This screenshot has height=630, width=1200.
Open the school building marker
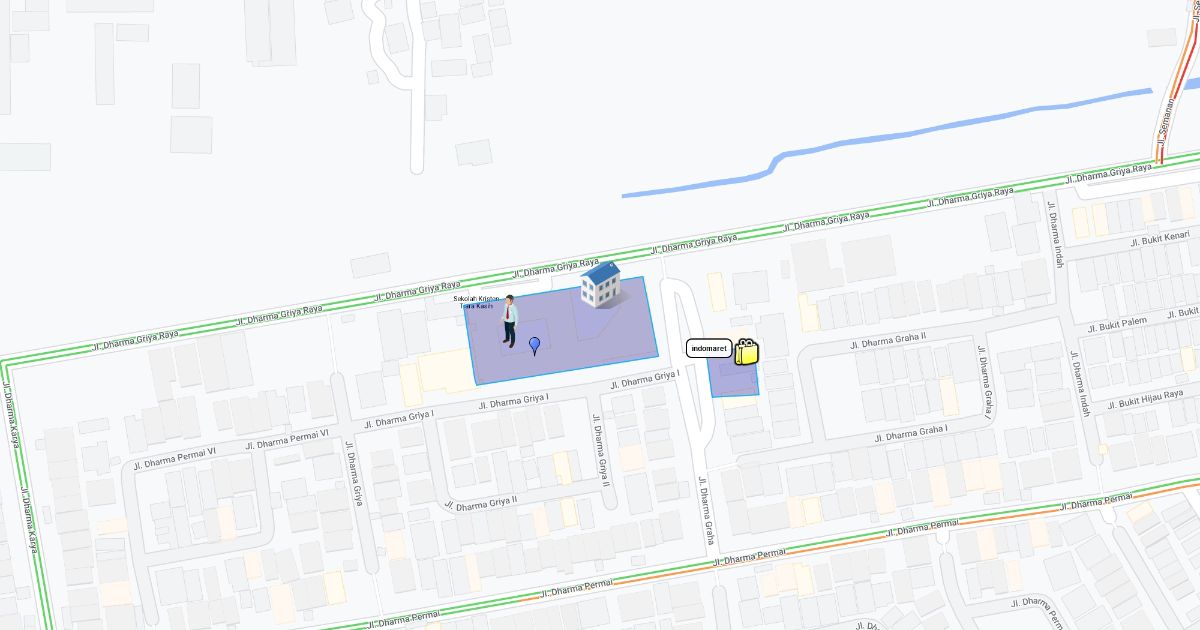[x=600, y=285]
